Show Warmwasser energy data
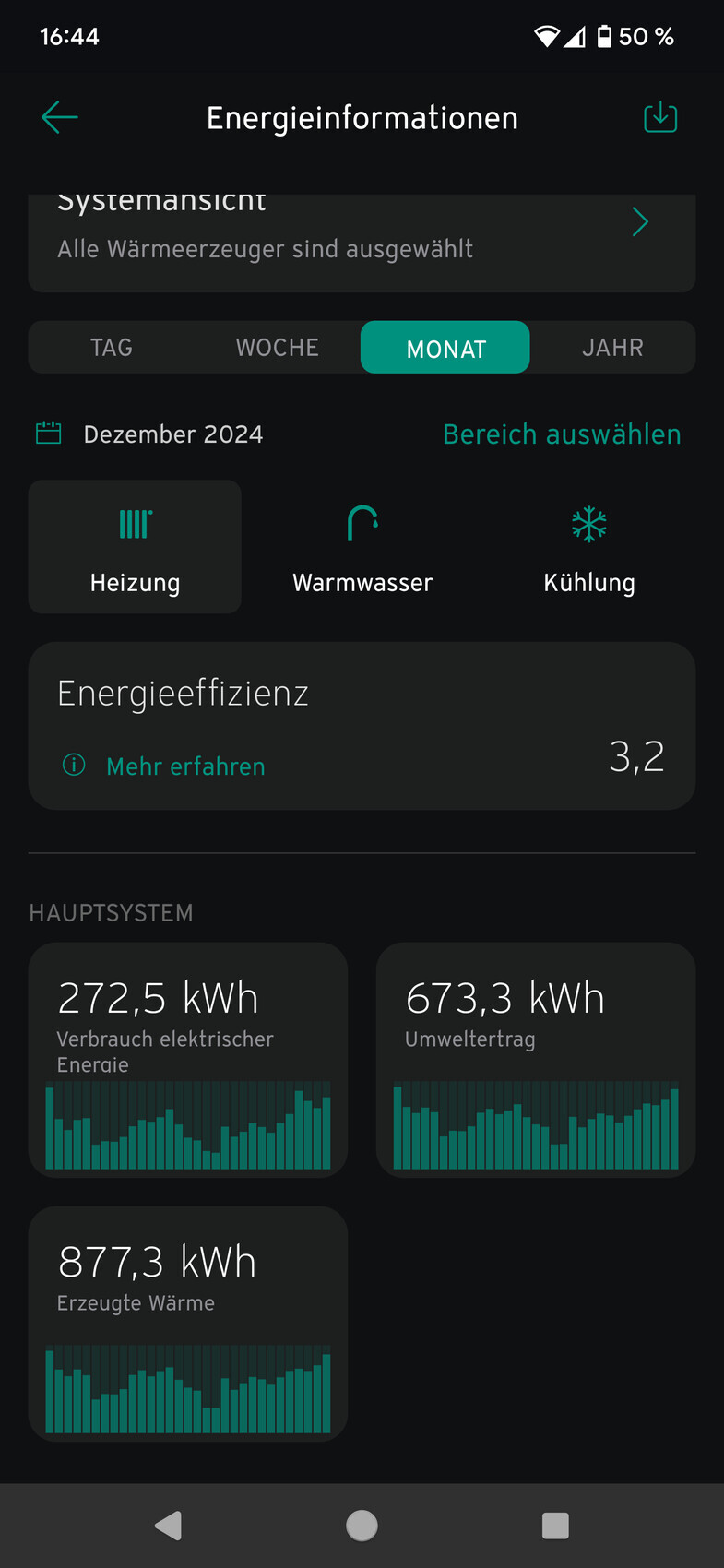This screenshot has width=724, height=1568. click(x=362, y=547)
